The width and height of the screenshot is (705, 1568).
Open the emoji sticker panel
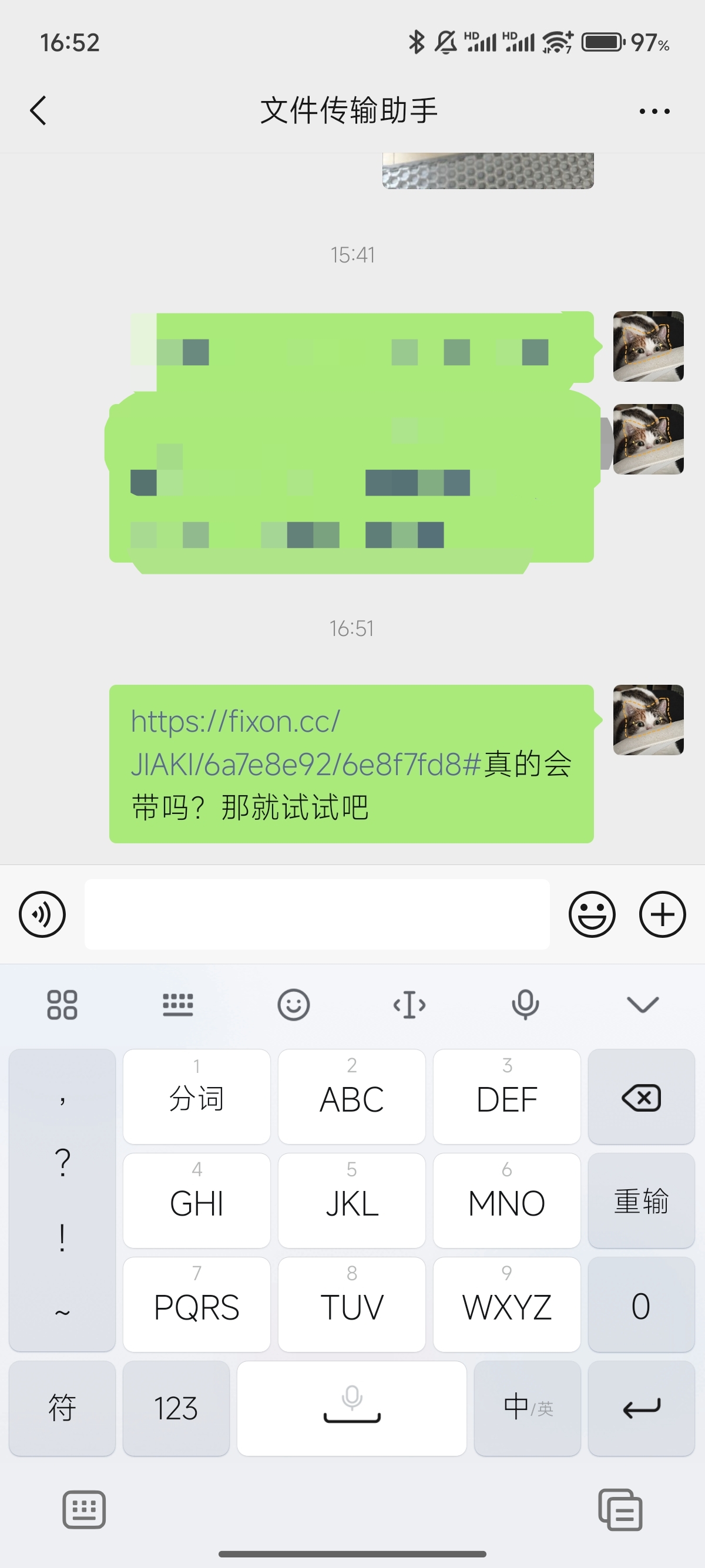click(x=592, y=914)
